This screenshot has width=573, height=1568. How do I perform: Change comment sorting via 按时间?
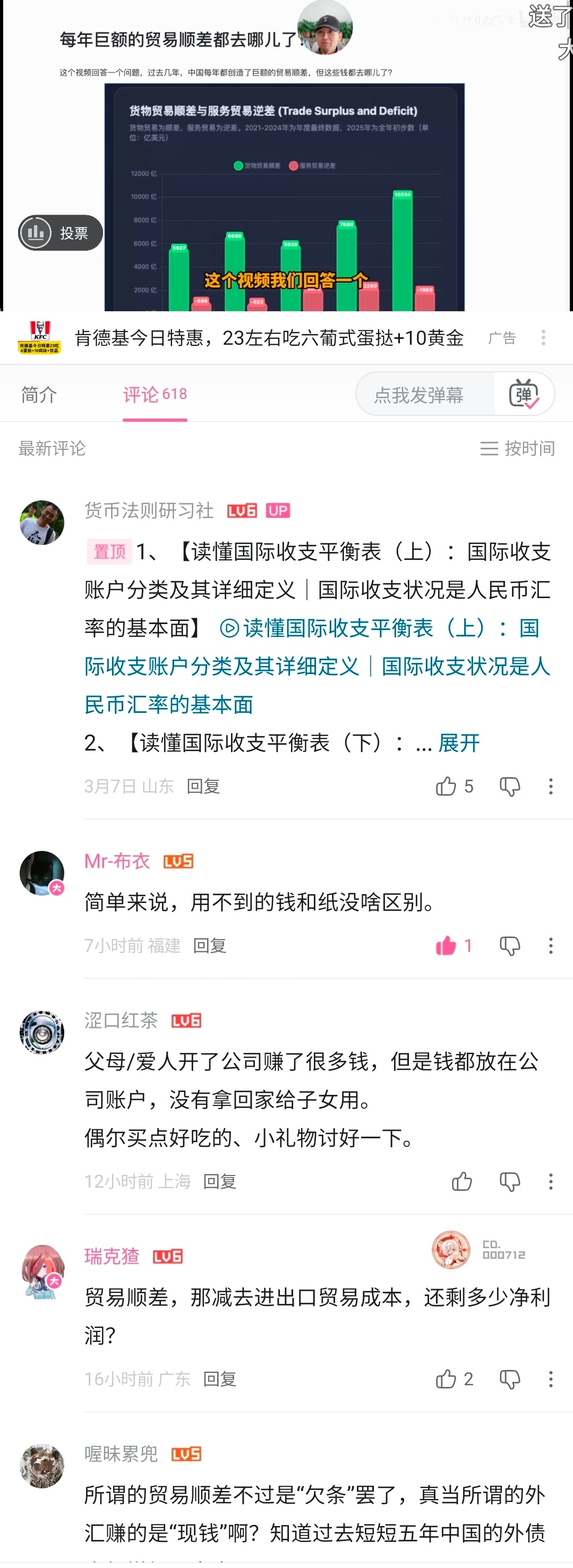tap(517, 449)
